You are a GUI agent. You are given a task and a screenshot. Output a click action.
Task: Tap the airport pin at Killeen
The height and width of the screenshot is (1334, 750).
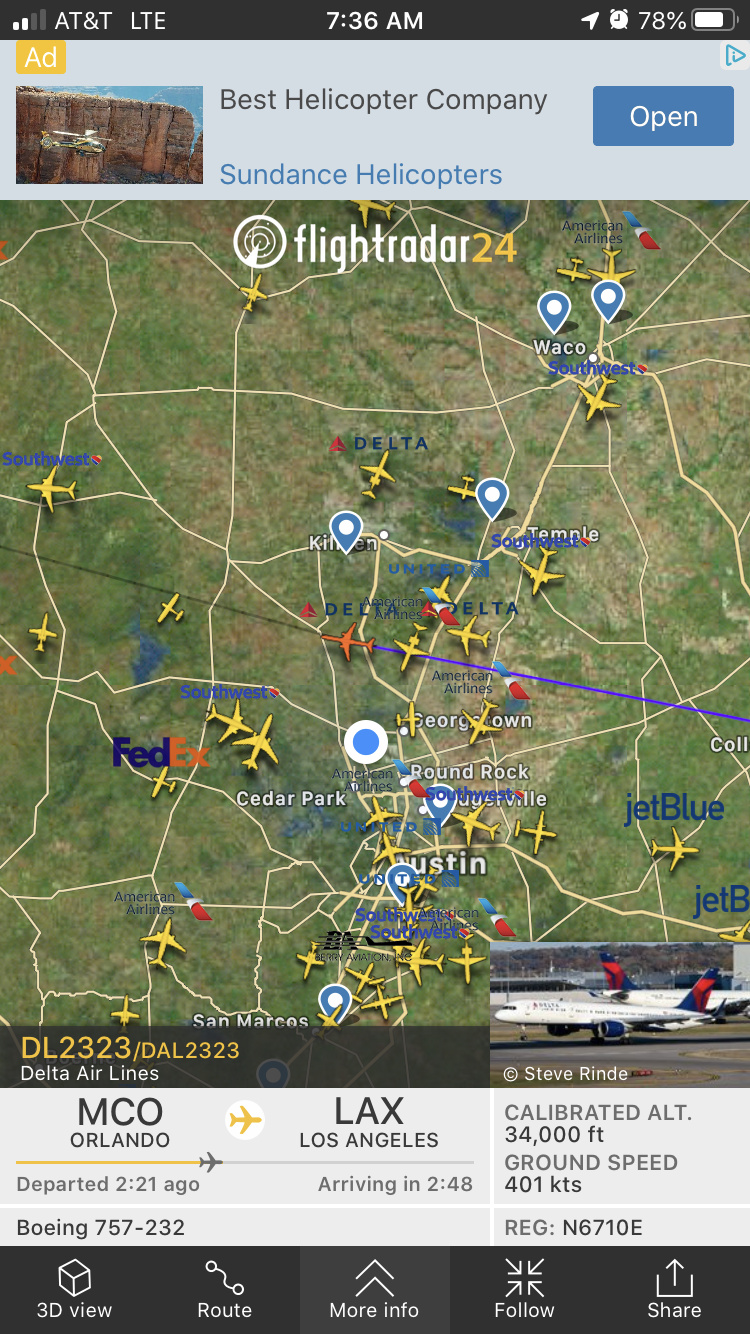(x=346, y=530)
